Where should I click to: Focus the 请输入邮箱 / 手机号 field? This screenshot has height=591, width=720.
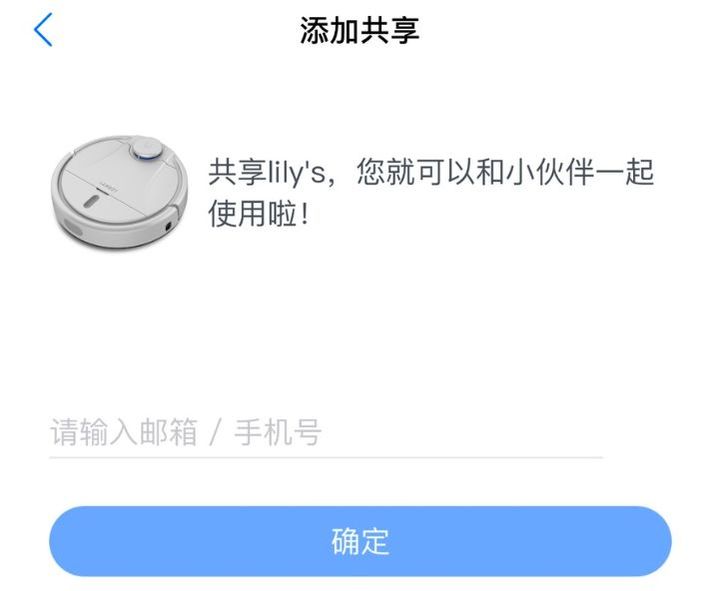325,433
